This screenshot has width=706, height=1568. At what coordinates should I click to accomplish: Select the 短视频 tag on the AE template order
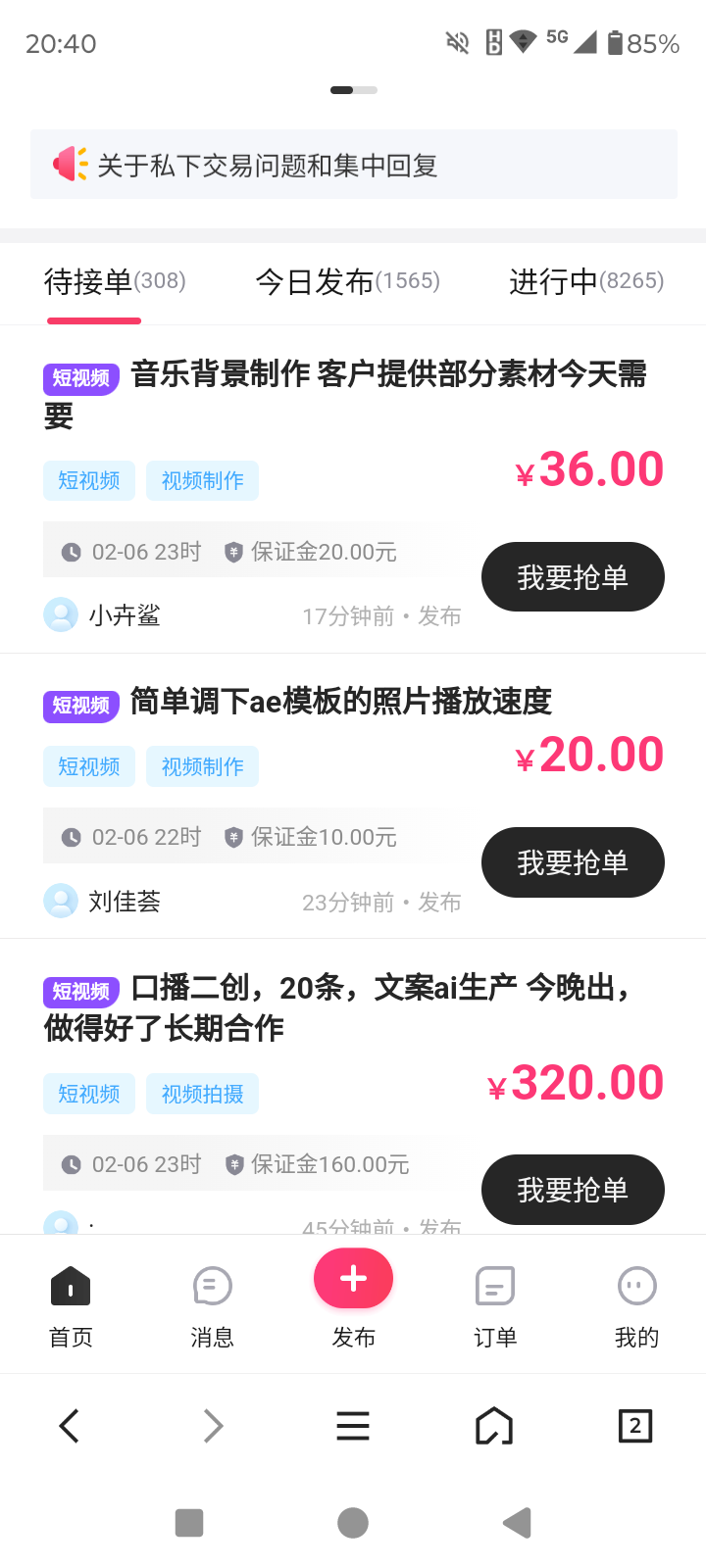[88, 765]
